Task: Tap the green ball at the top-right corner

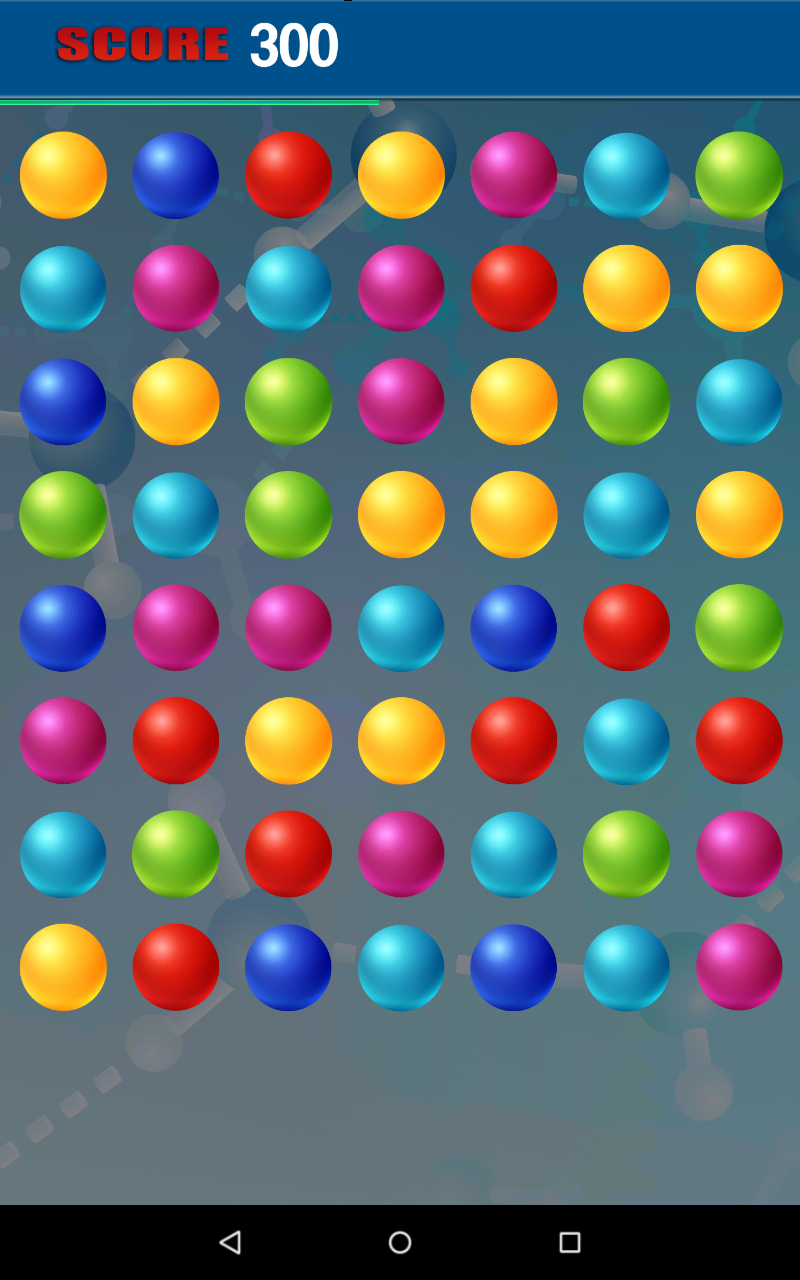Action: point(738,174)
